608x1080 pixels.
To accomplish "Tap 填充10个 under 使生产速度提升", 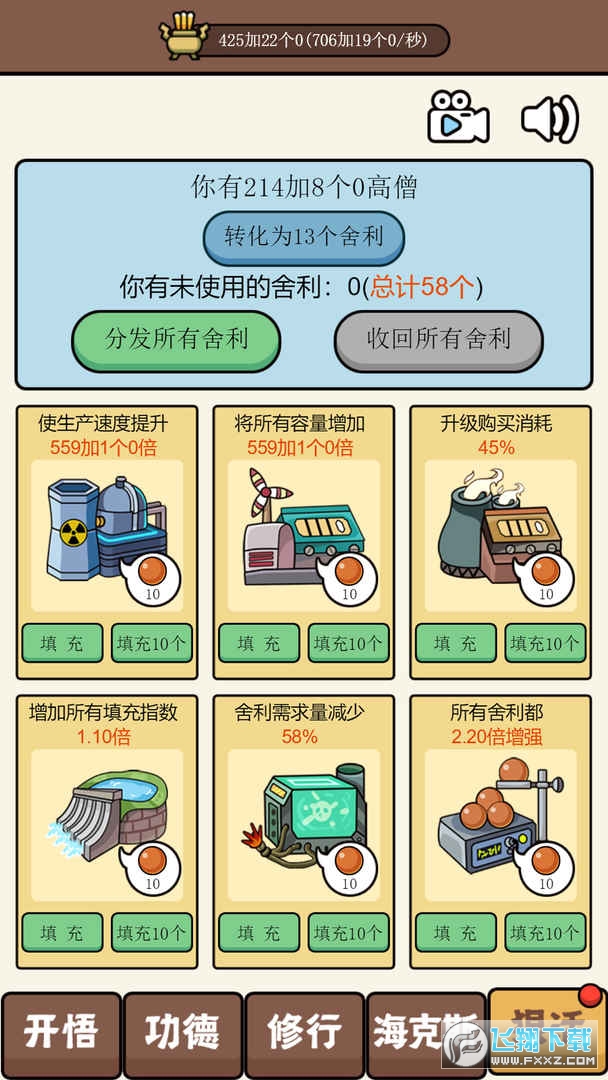I will point(152,644).
